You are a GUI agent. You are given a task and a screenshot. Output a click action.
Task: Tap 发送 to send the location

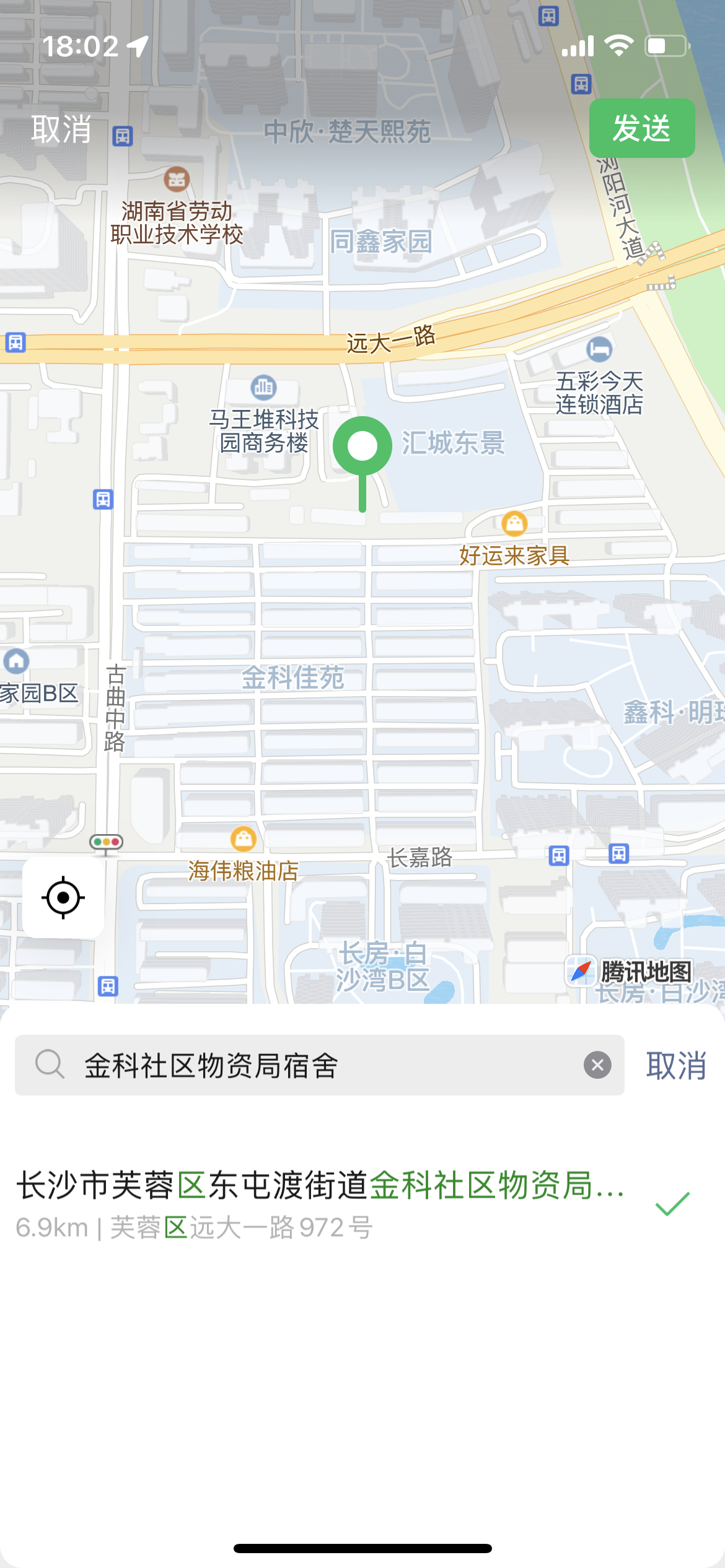641,128
